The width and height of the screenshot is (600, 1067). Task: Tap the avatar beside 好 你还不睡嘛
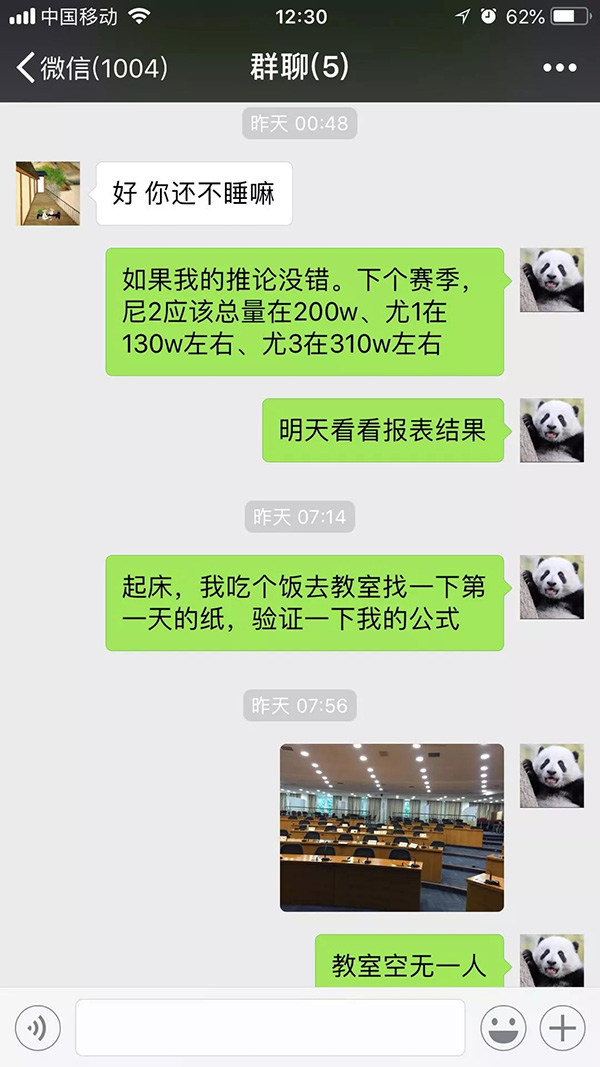point(48,194)
